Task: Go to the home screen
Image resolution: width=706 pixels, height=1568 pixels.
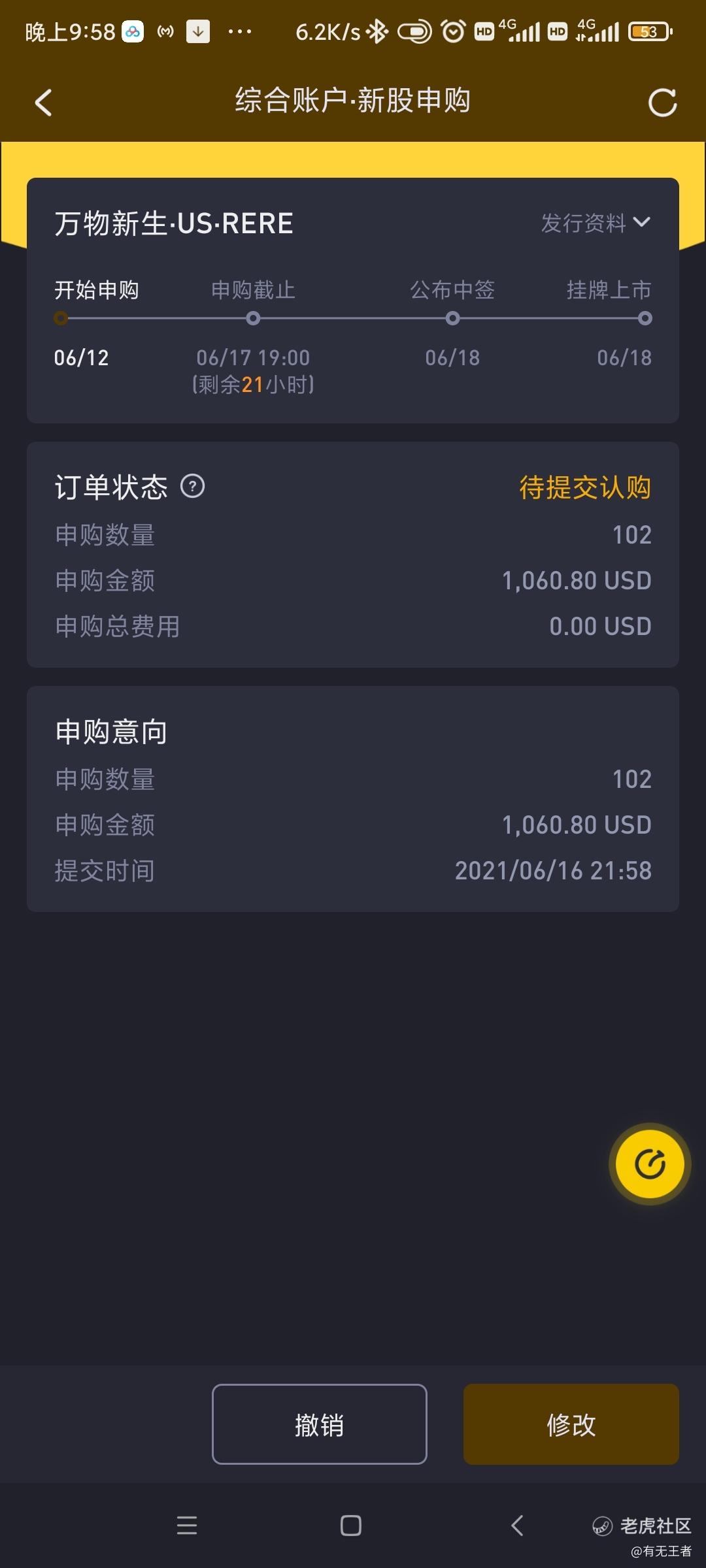Action: [351, 1525]
